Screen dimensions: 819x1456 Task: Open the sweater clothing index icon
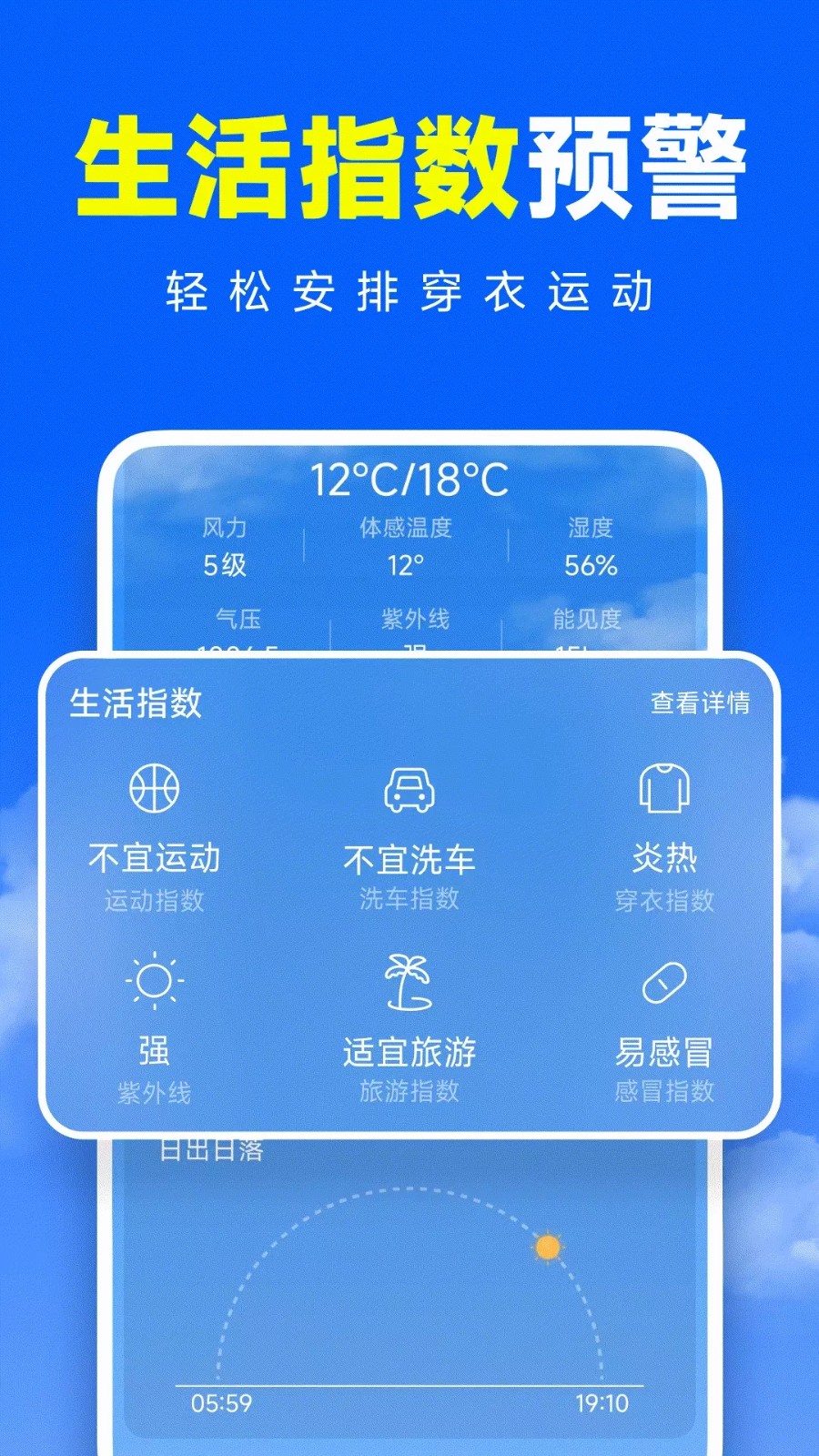click(x=664, y=788)
